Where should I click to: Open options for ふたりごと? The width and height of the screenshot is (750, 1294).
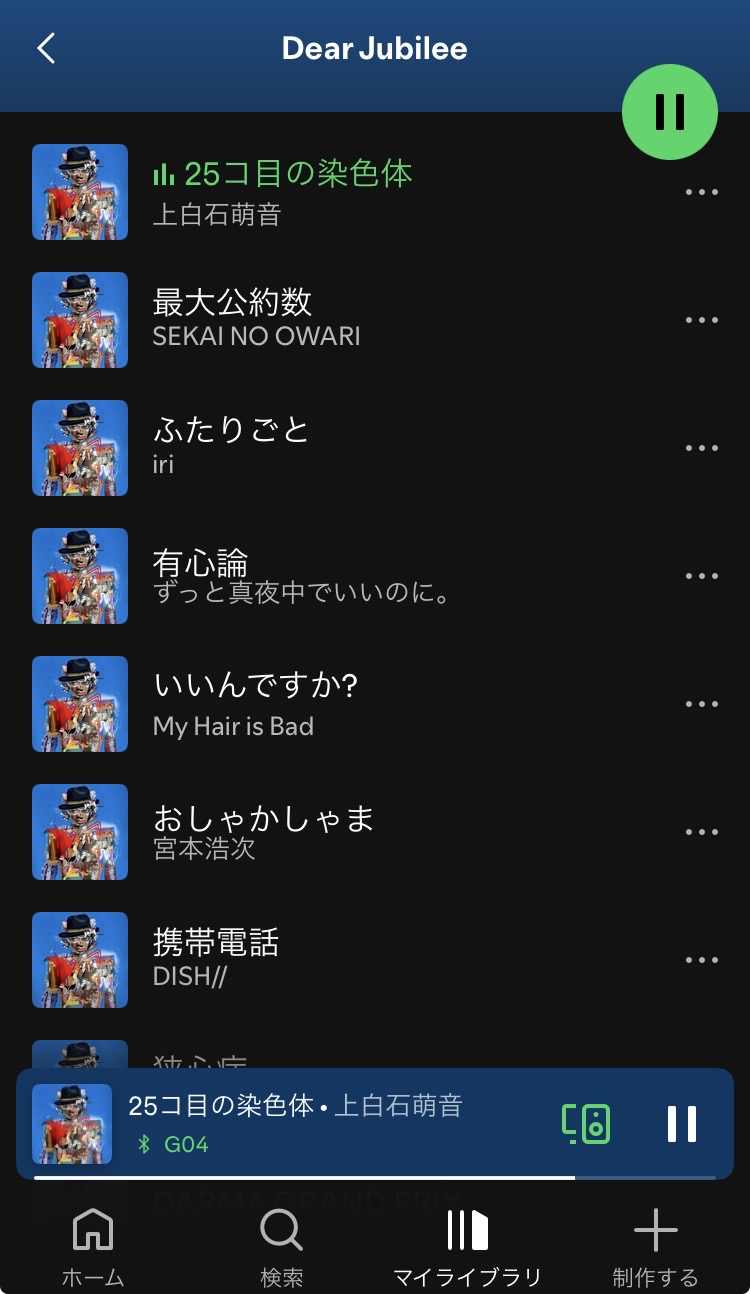point(701,448)
